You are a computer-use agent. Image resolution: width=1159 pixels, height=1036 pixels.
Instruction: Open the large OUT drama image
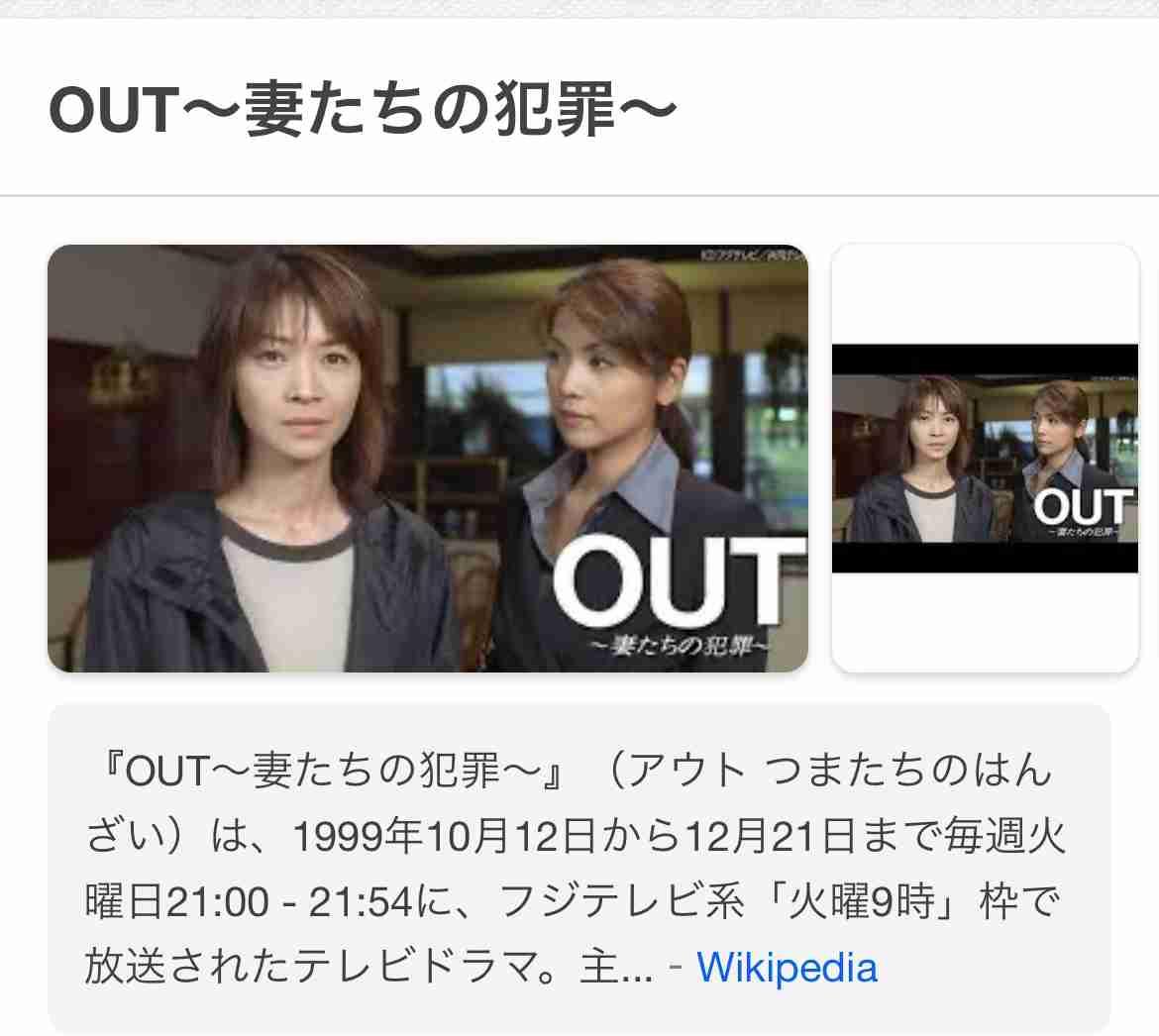click(x=428, y=458)
